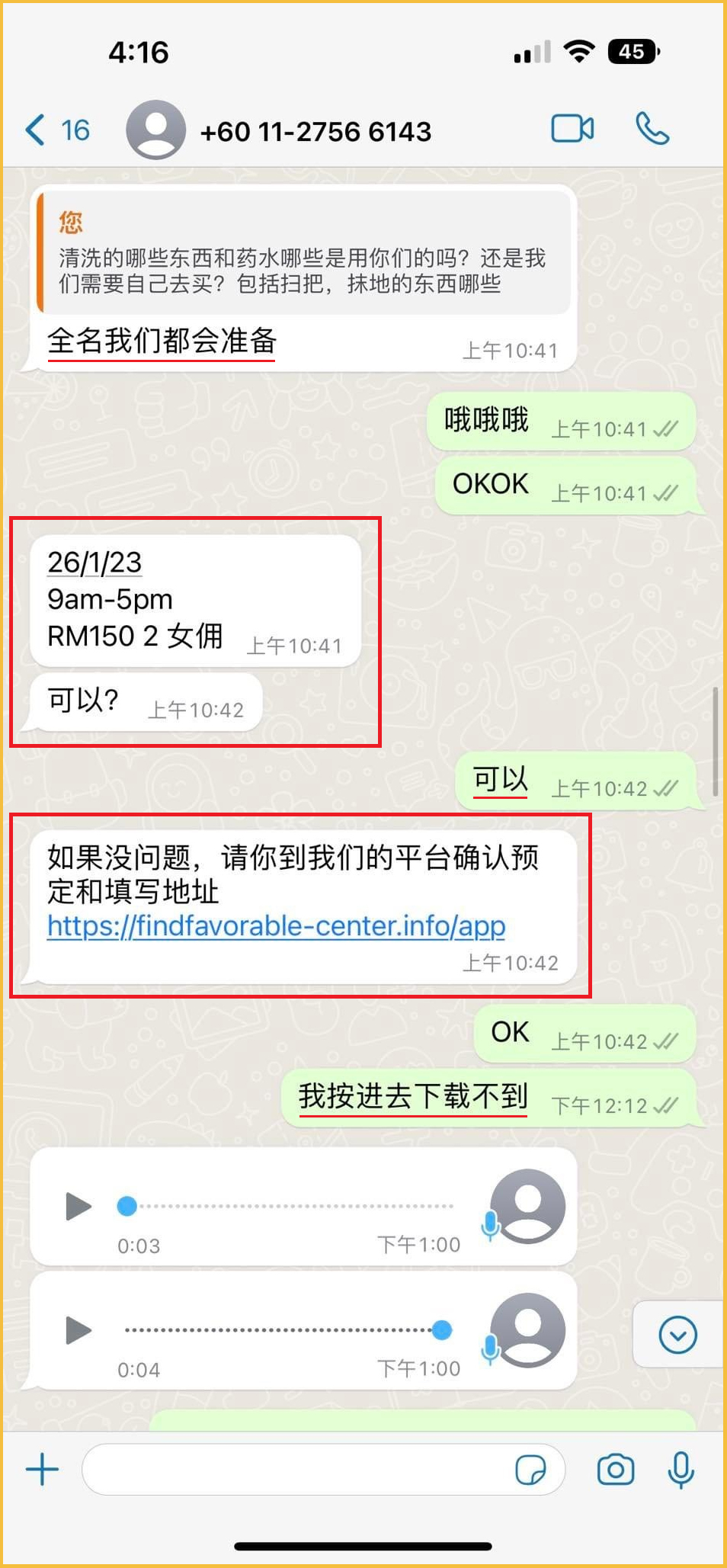Go back to the chat list
727x1568 pixels.
[x=56, y=130]
